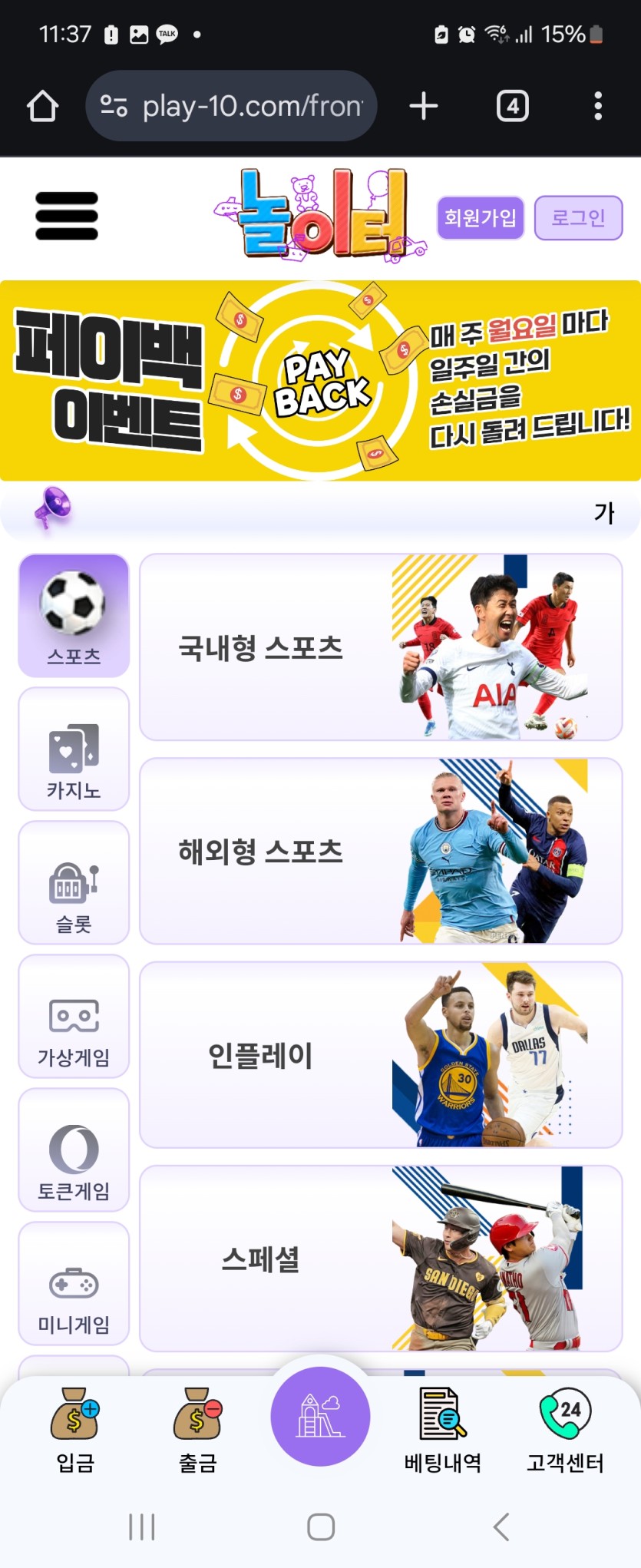Viewport: 641px width, 1568px height.
Task: Open the 스페셜 card
Action: (381, 1259)
